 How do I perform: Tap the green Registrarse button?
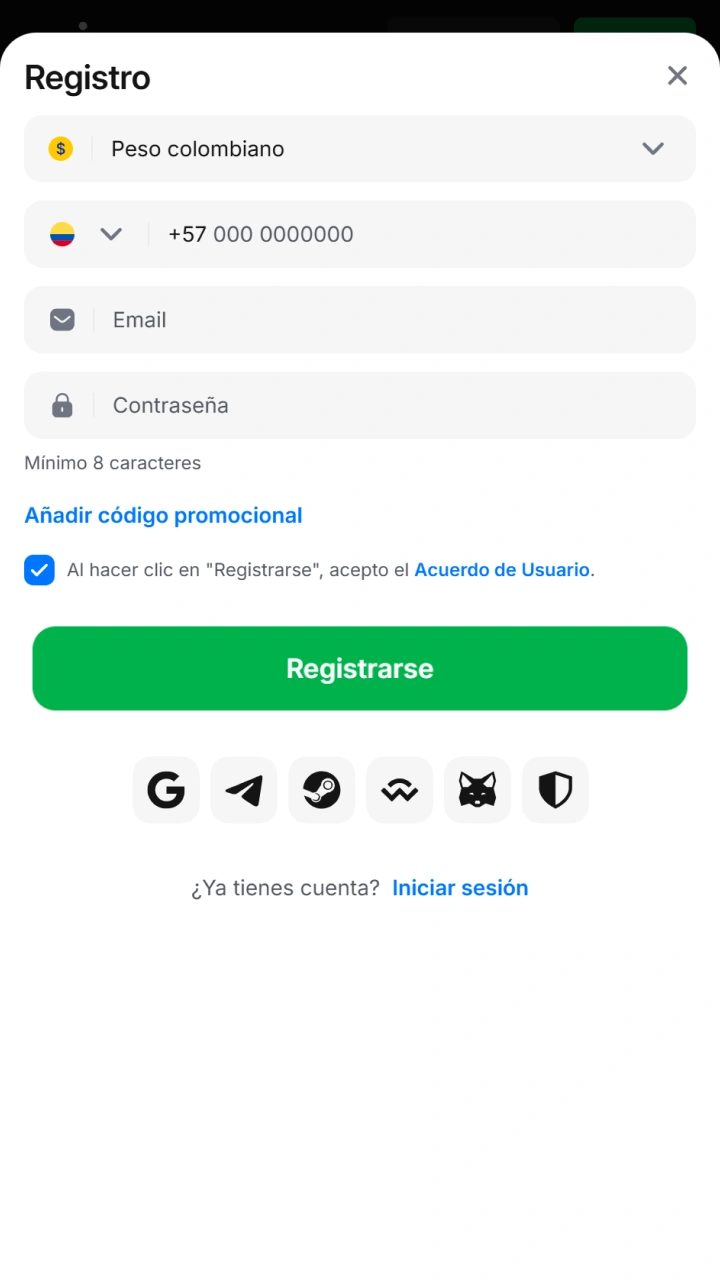(360, 668)
